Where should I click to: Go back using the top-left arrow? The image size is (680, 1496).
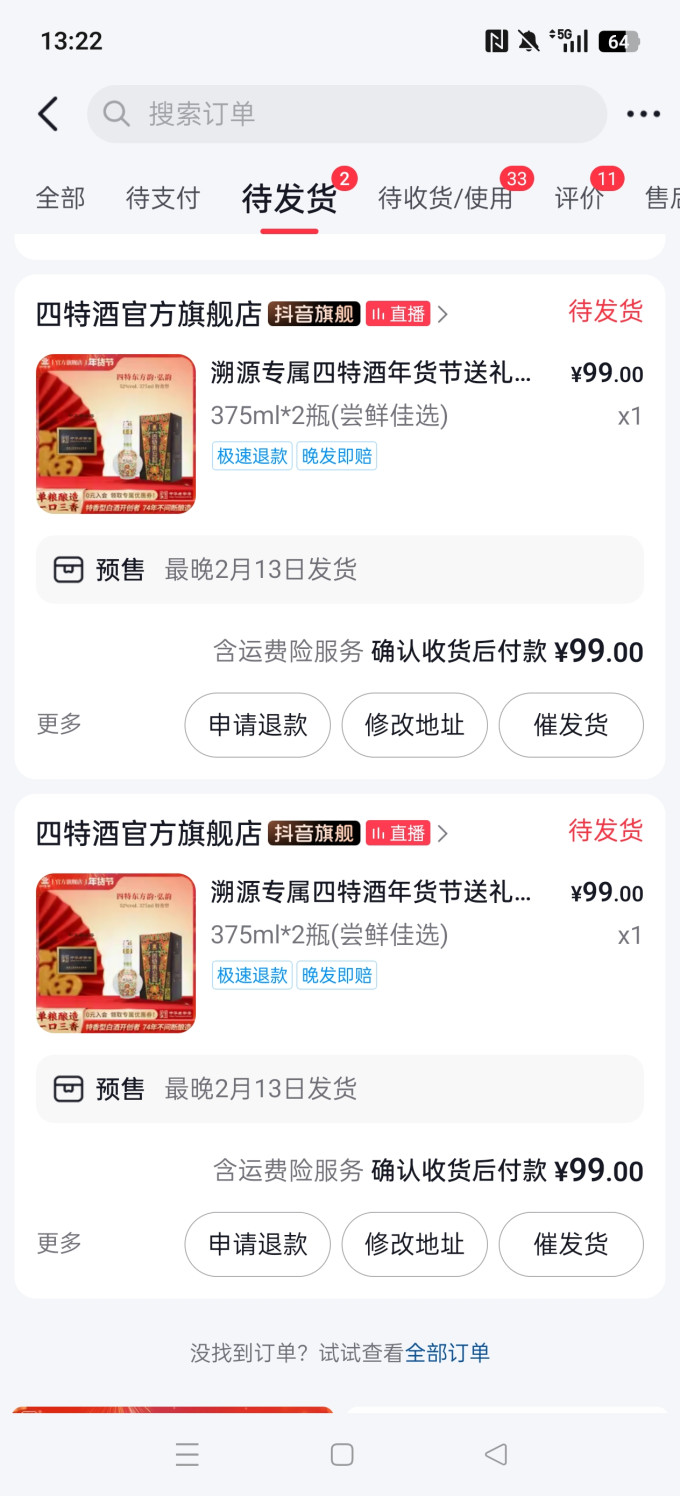click(x=48, y=114)
